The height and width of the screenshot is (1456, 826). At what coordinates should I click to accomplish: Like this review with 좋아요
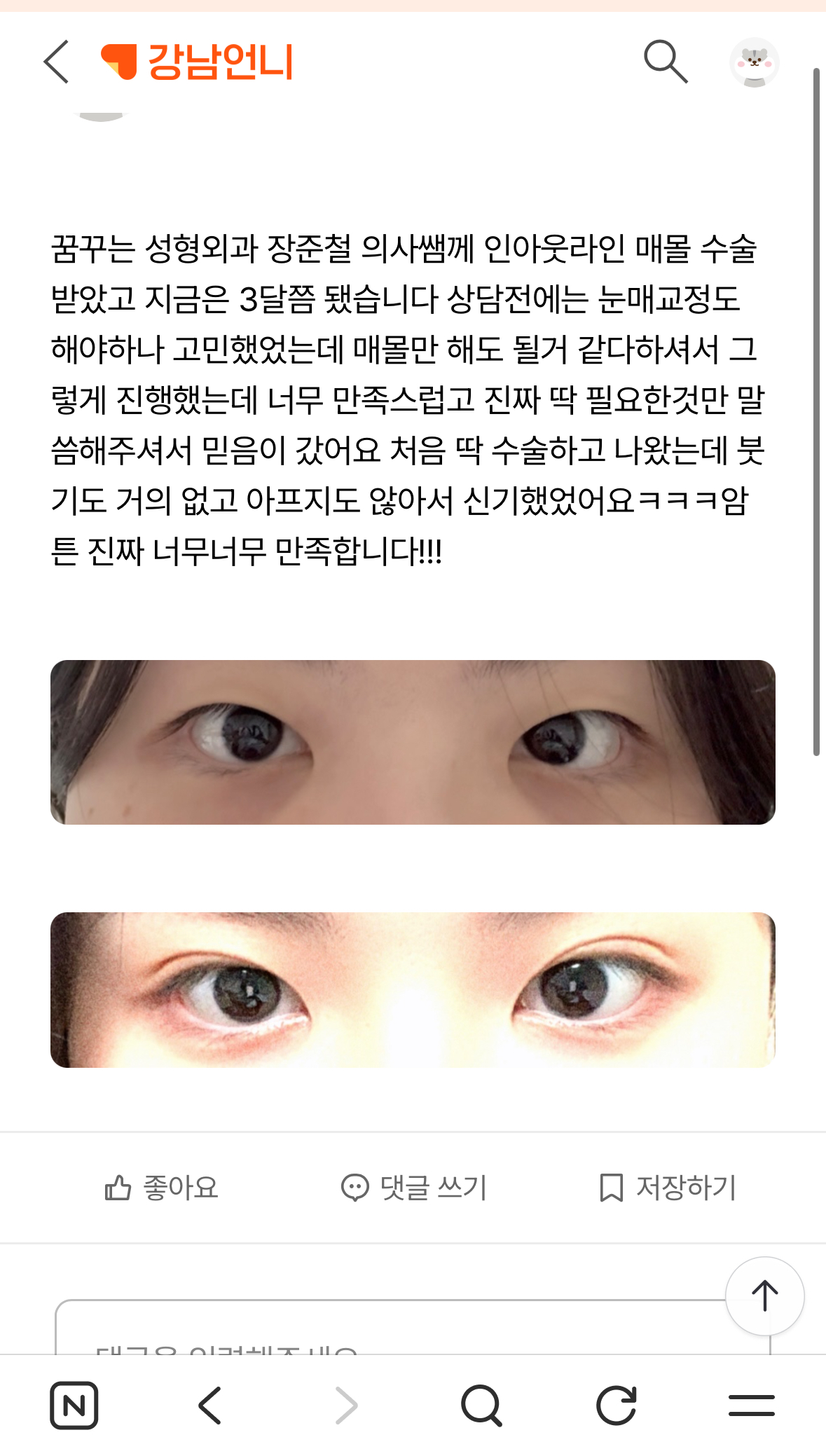click(x=162, y=1188)
